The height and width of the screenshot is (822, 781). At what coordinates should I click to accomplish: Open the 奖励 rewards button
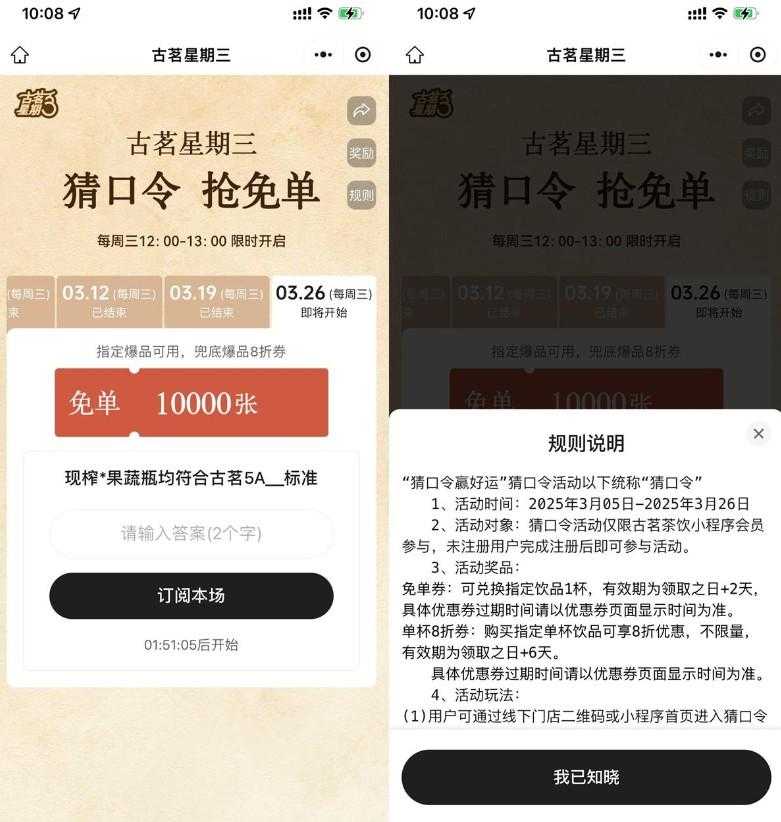point(361,153)
